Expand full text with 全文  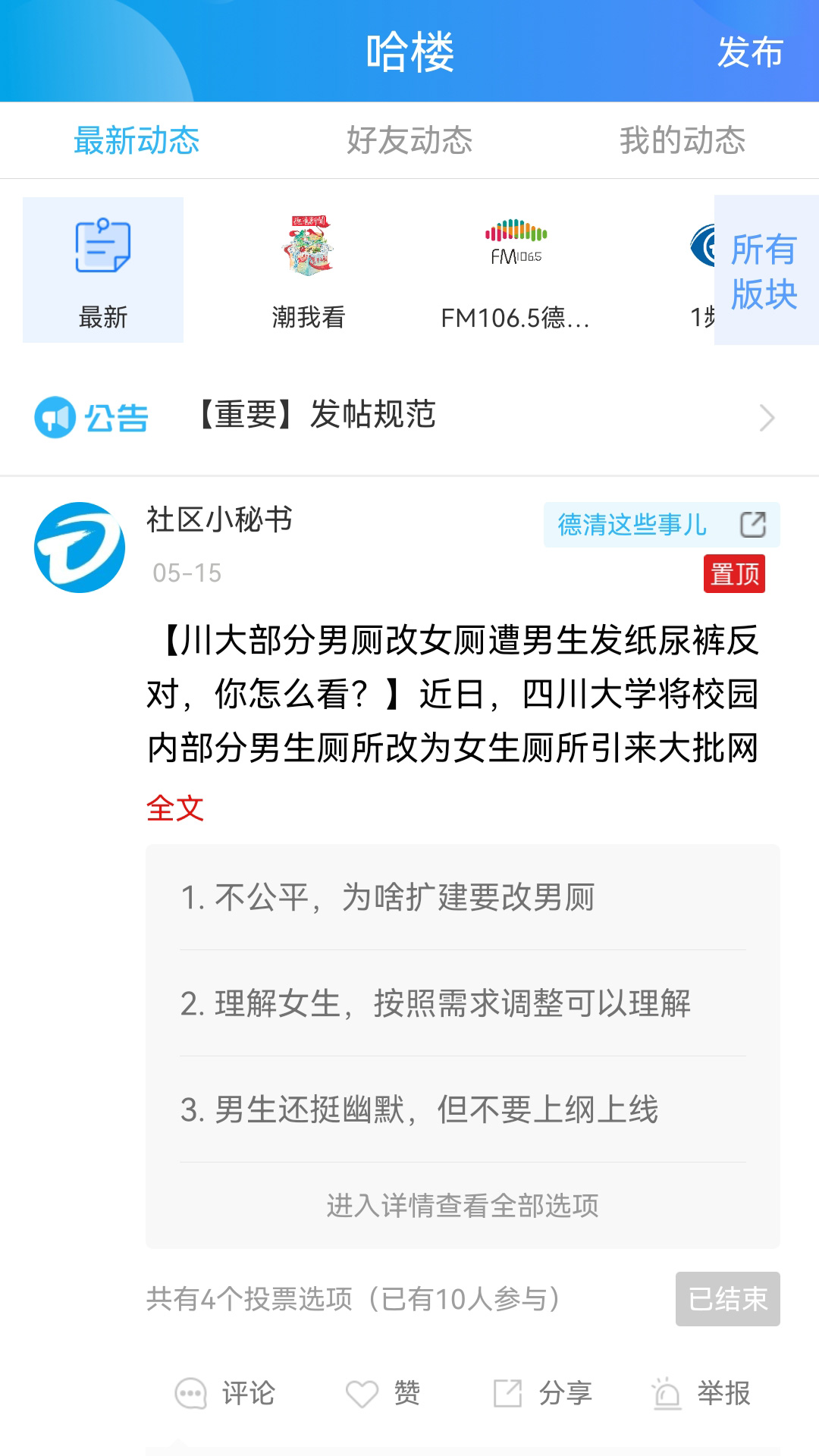pos(174,809)
